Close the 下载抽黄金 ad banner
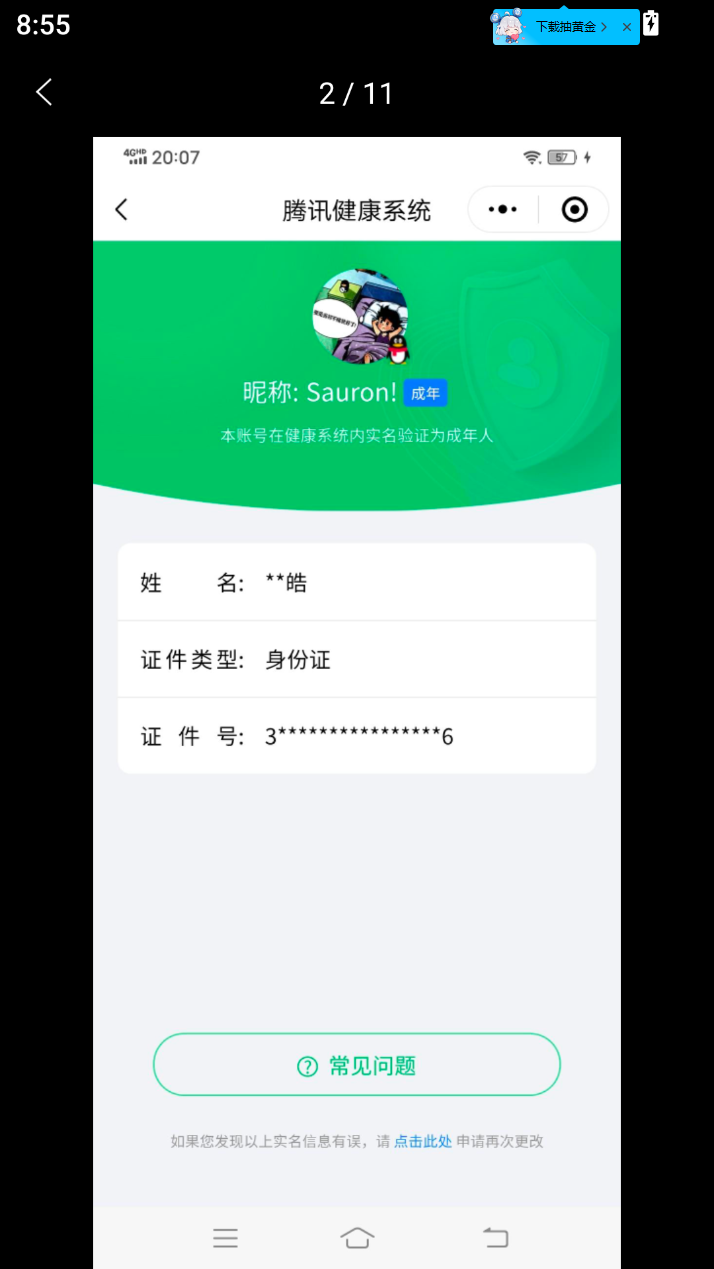 coord(627,27)
